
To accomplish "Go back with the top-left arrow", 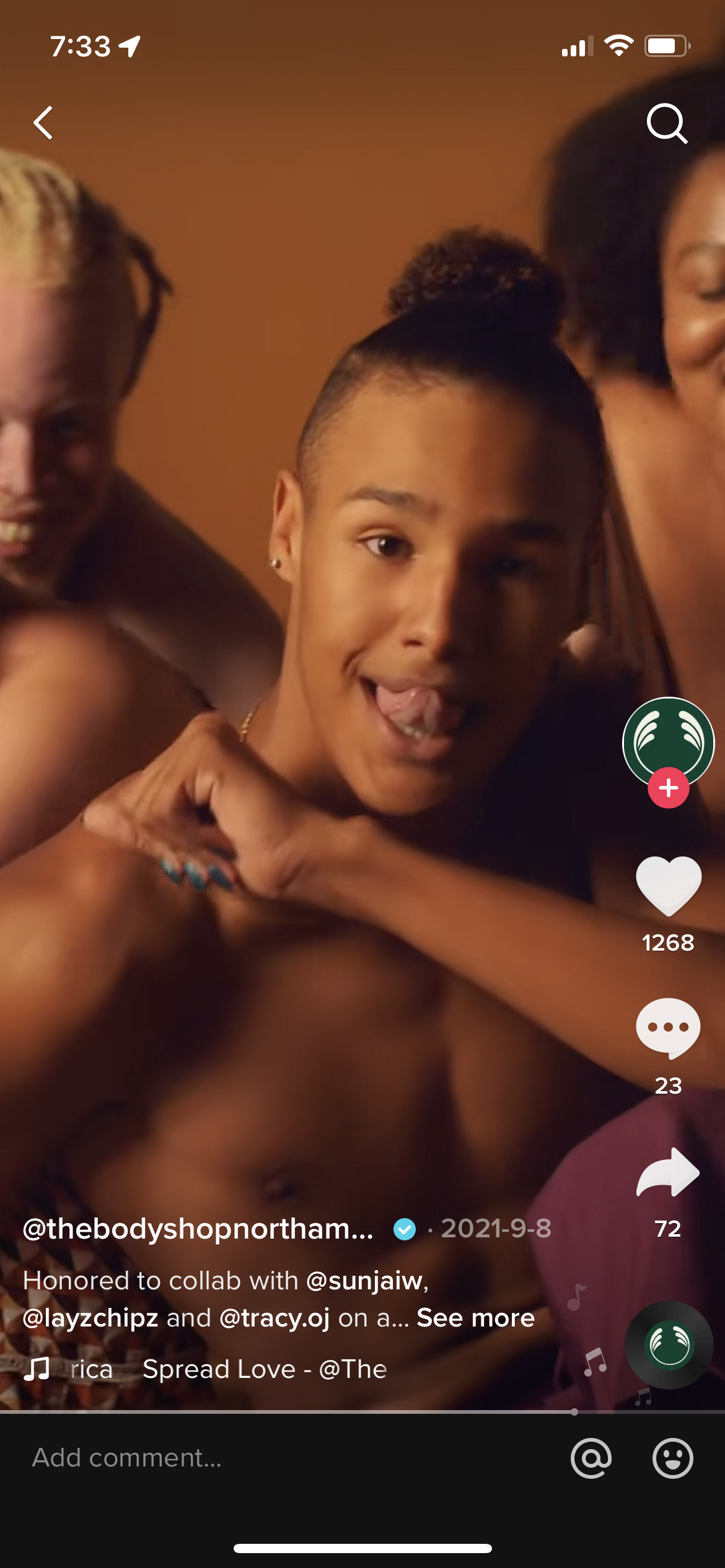I will [x=43, y=123].
